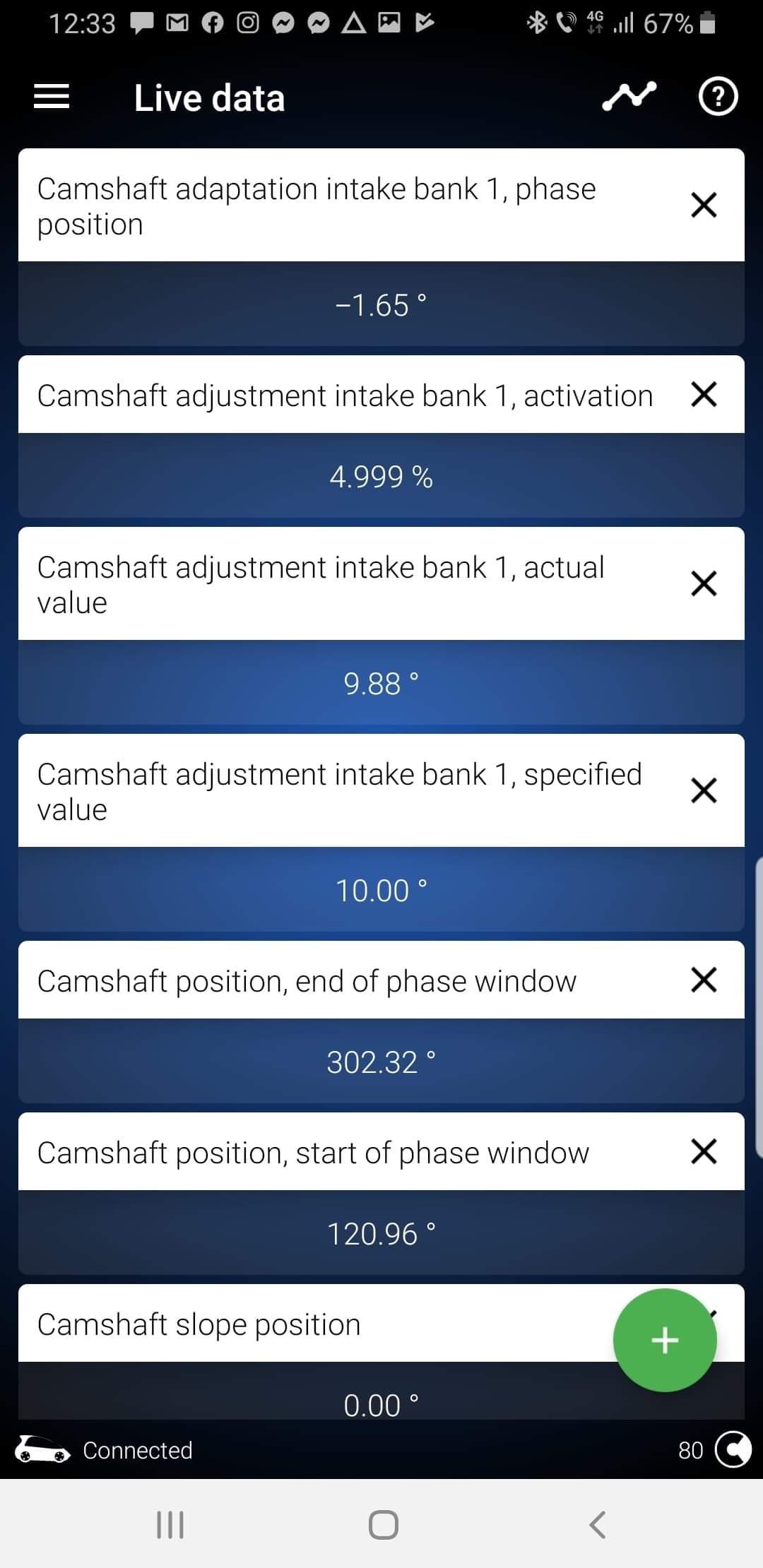The image size is (763, 1568).
Task: Remove Camshaft adaptation intake bank 1 phase position
Action: [x=704, y=206]
